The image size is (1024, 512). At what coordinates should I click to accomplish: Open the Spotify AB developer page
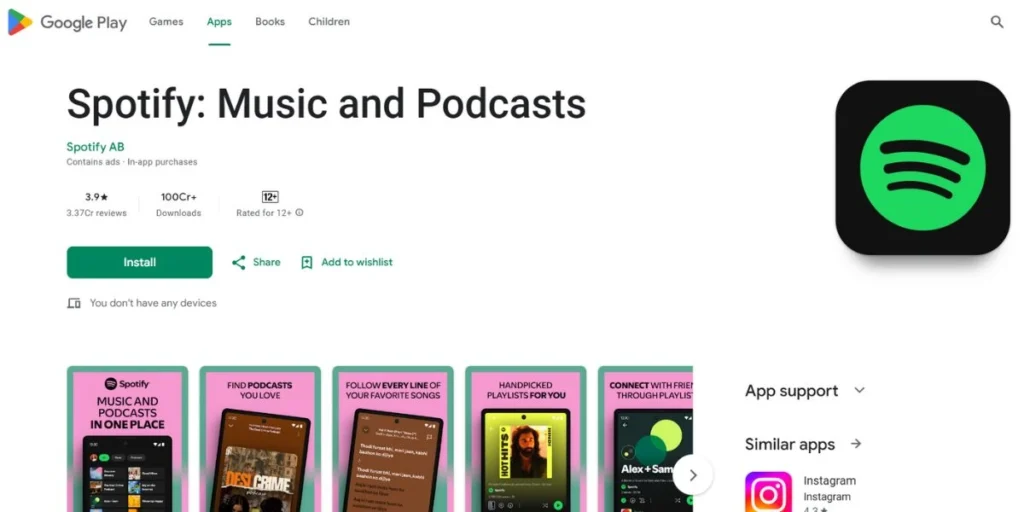95,147
